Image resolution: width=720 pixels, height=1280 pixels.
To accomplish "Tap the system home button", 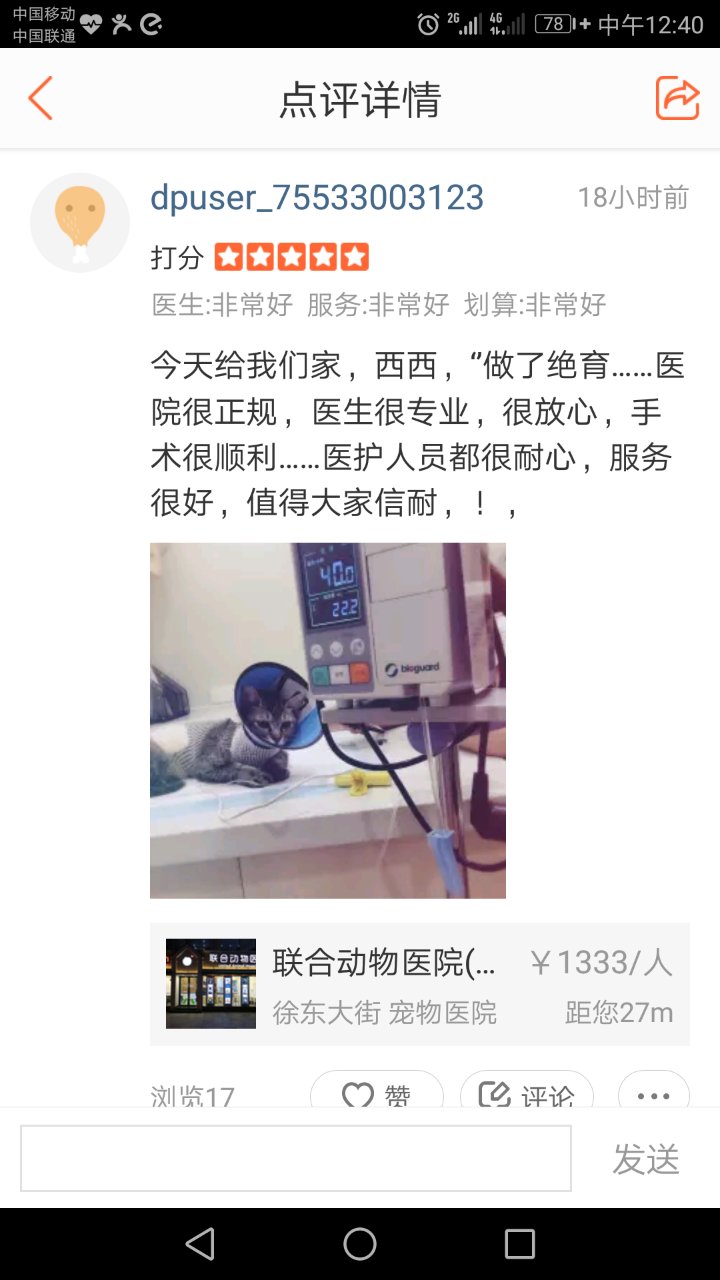I will pyautogui.click(x=360, y=1244).
